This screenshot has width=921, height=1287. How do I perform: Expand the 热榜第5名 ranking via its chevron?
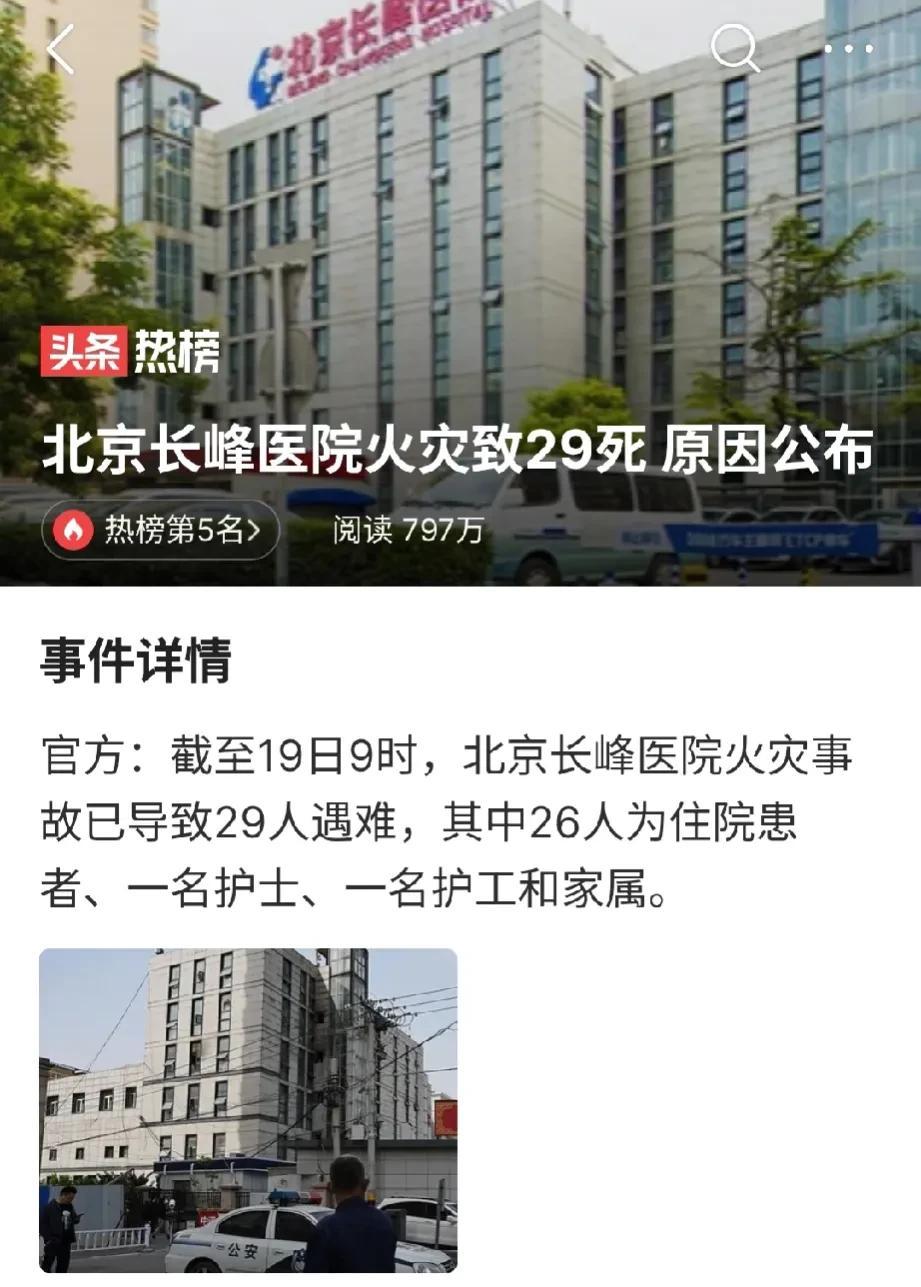click(258, 531)
